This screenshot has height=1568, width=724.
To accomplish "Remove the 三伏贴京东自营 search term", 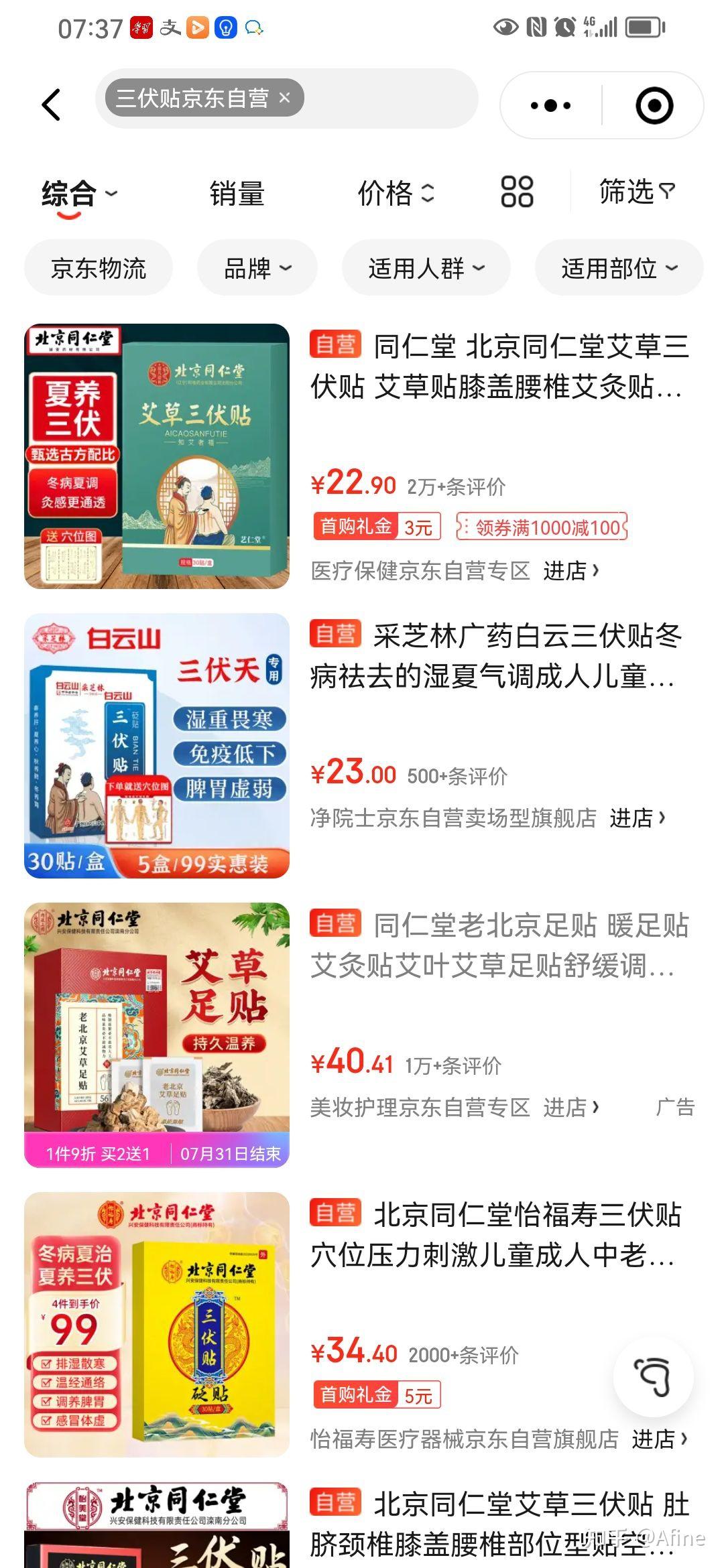I will (x=284, y=98).
